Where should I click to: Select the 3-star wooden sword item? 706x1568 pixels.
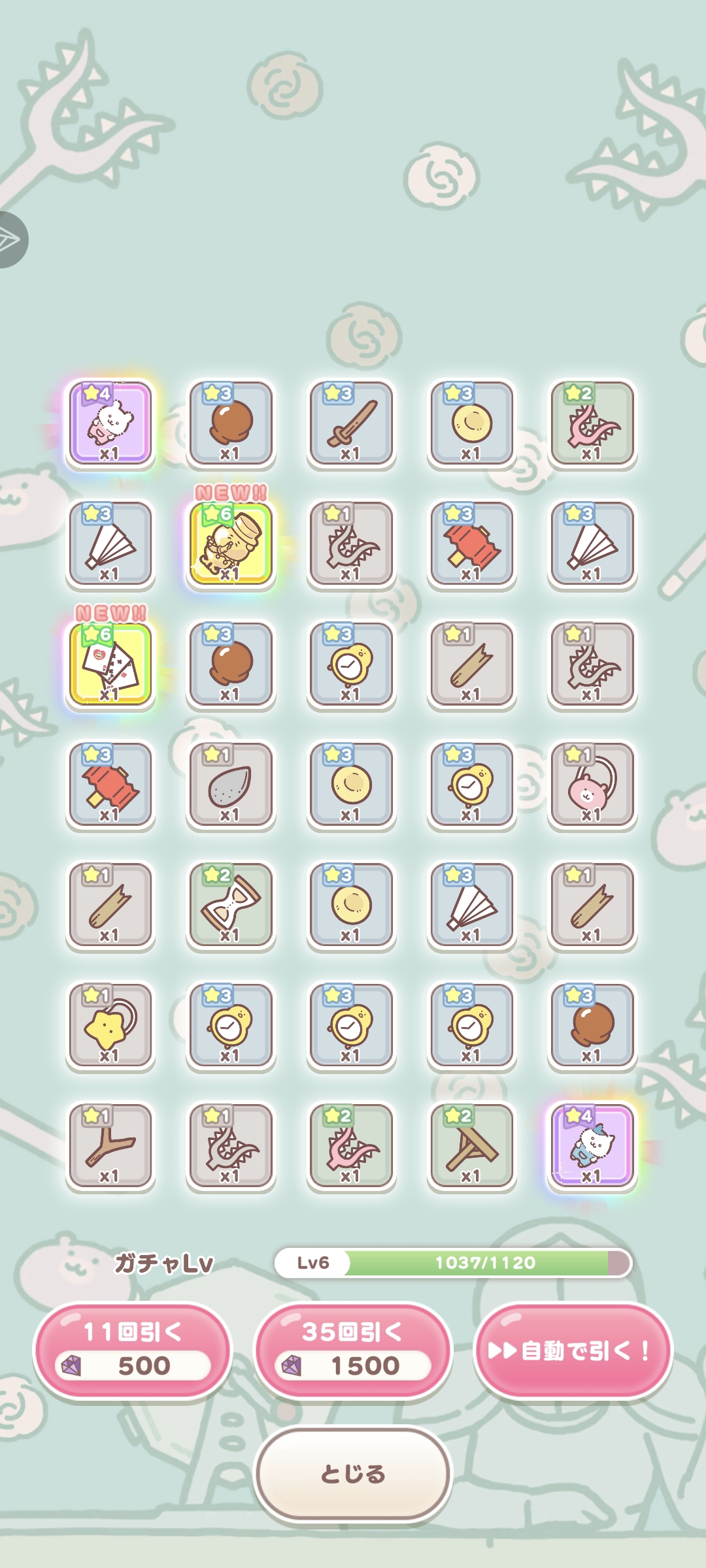351,423
